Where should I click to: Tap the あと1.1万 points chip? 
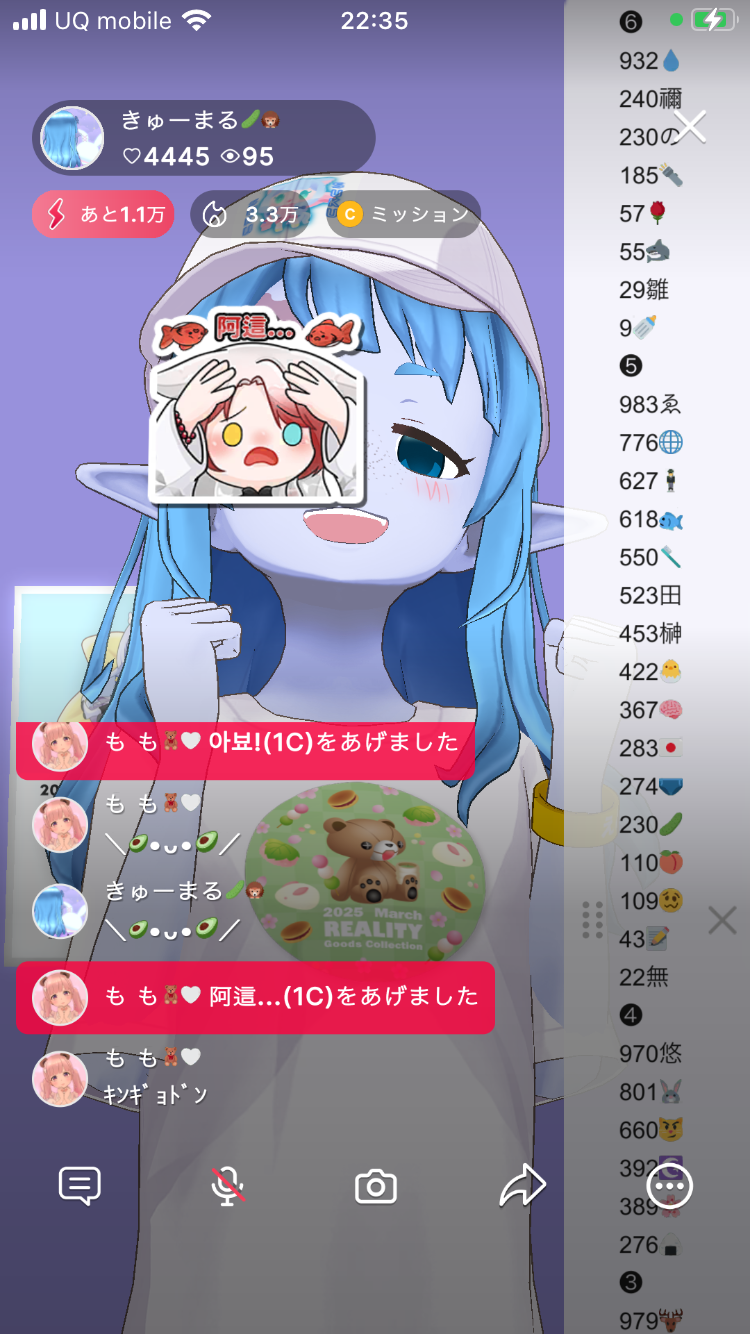pyautogui.click(x=103, y=214)
